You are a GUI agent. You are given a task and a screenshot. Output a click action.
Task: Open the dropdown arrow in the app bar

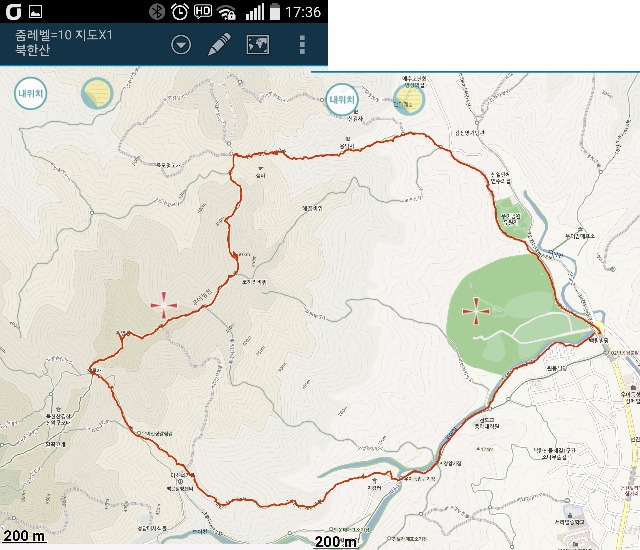tap(181, 46)
